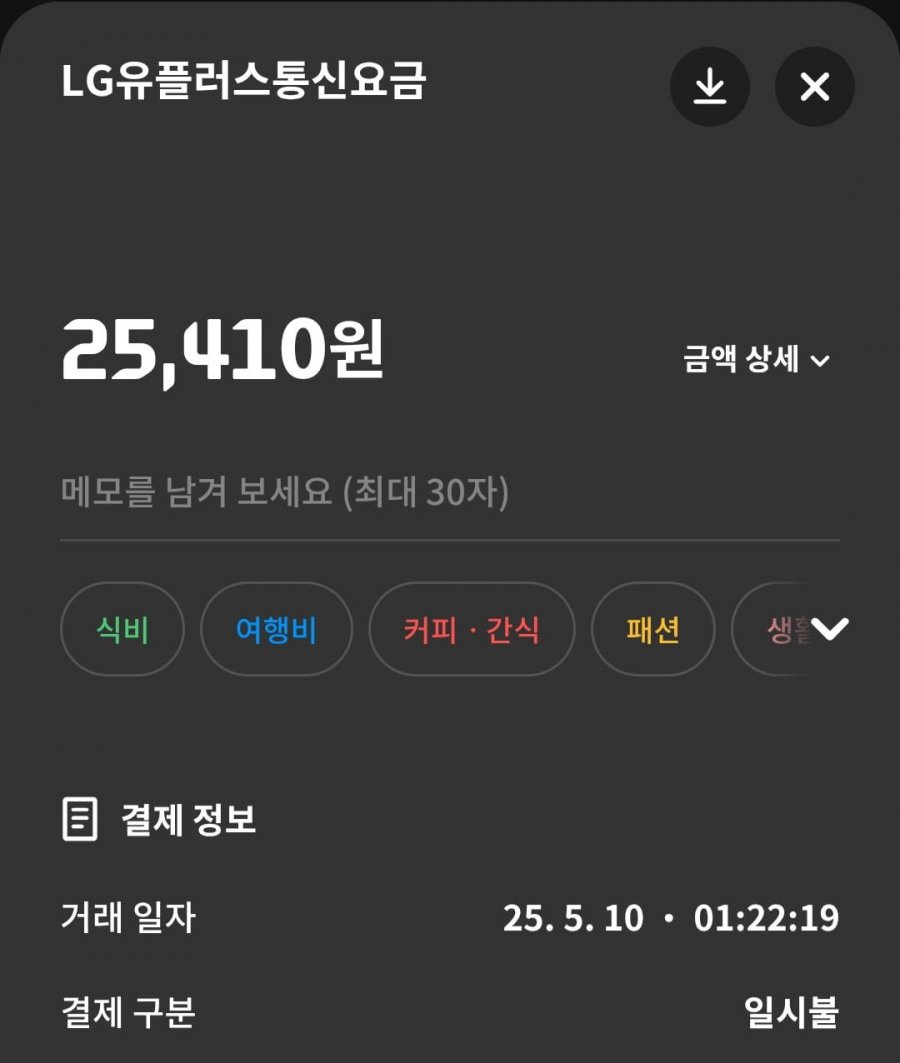This screenshot has width=900, height=1063.
Task: Expand 금액 상세 dropdown
Action: 757,360
